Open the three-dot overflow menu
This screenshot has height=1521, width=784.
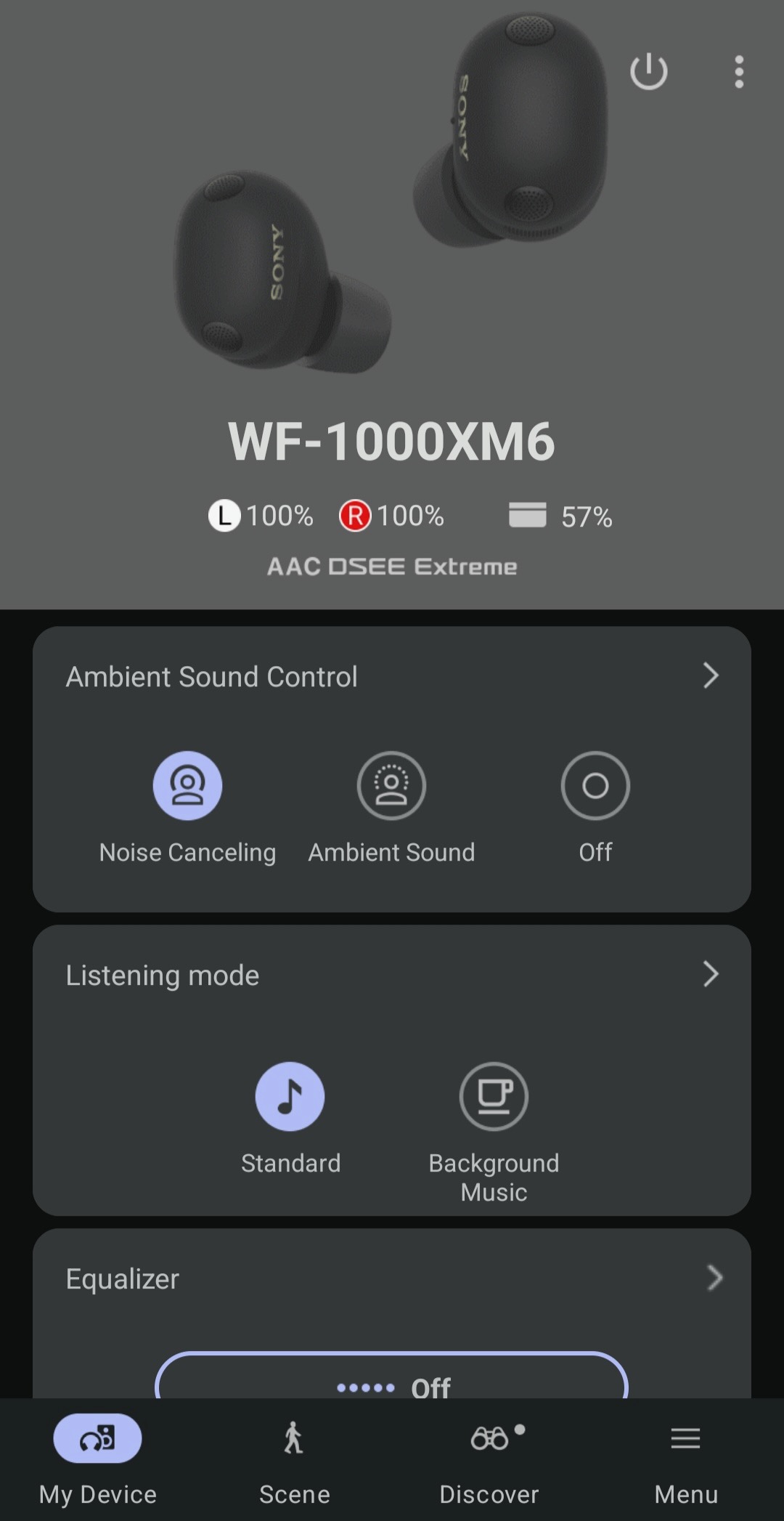tap(738, 72)
